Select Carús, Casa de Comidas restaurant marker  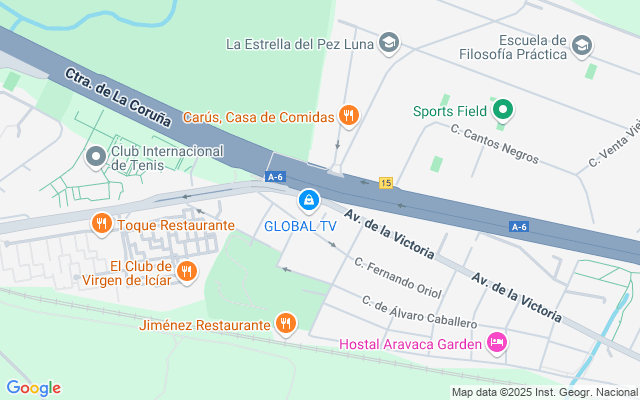(x=349, y=116)
